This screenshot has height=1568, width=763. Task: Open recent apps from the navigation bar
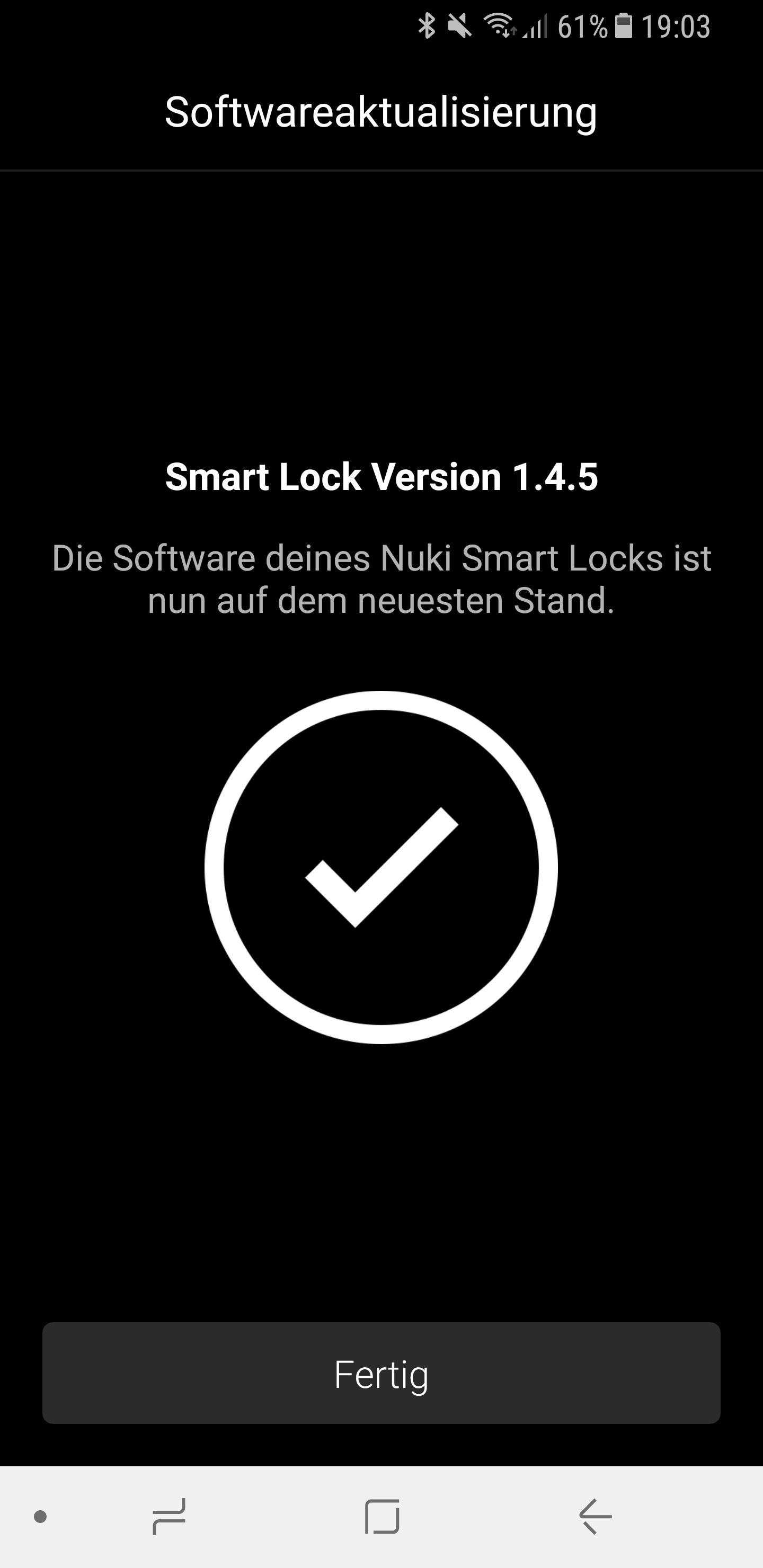(168, 1516)
